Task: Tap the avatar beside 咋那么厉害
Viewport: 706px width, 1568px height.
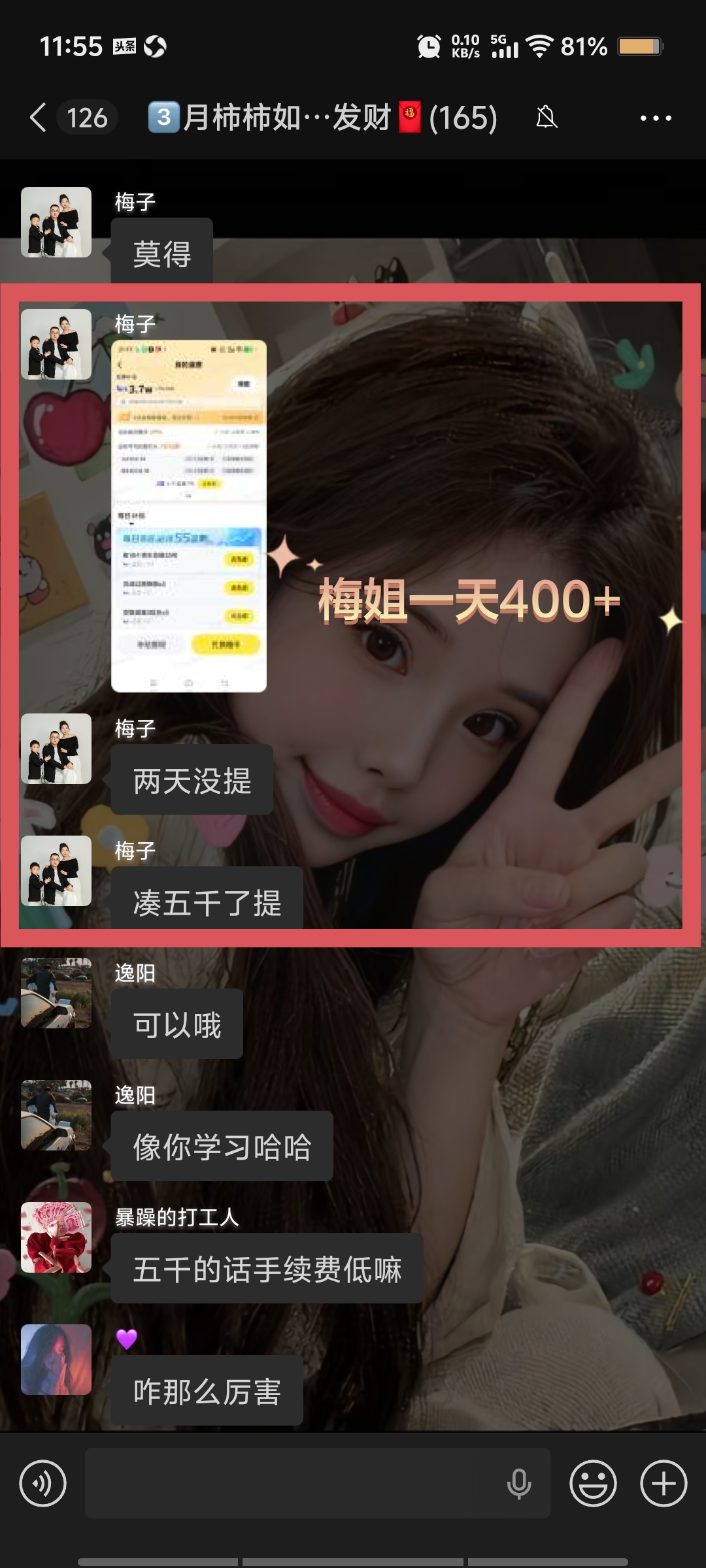Action: tap(56, 1360)
